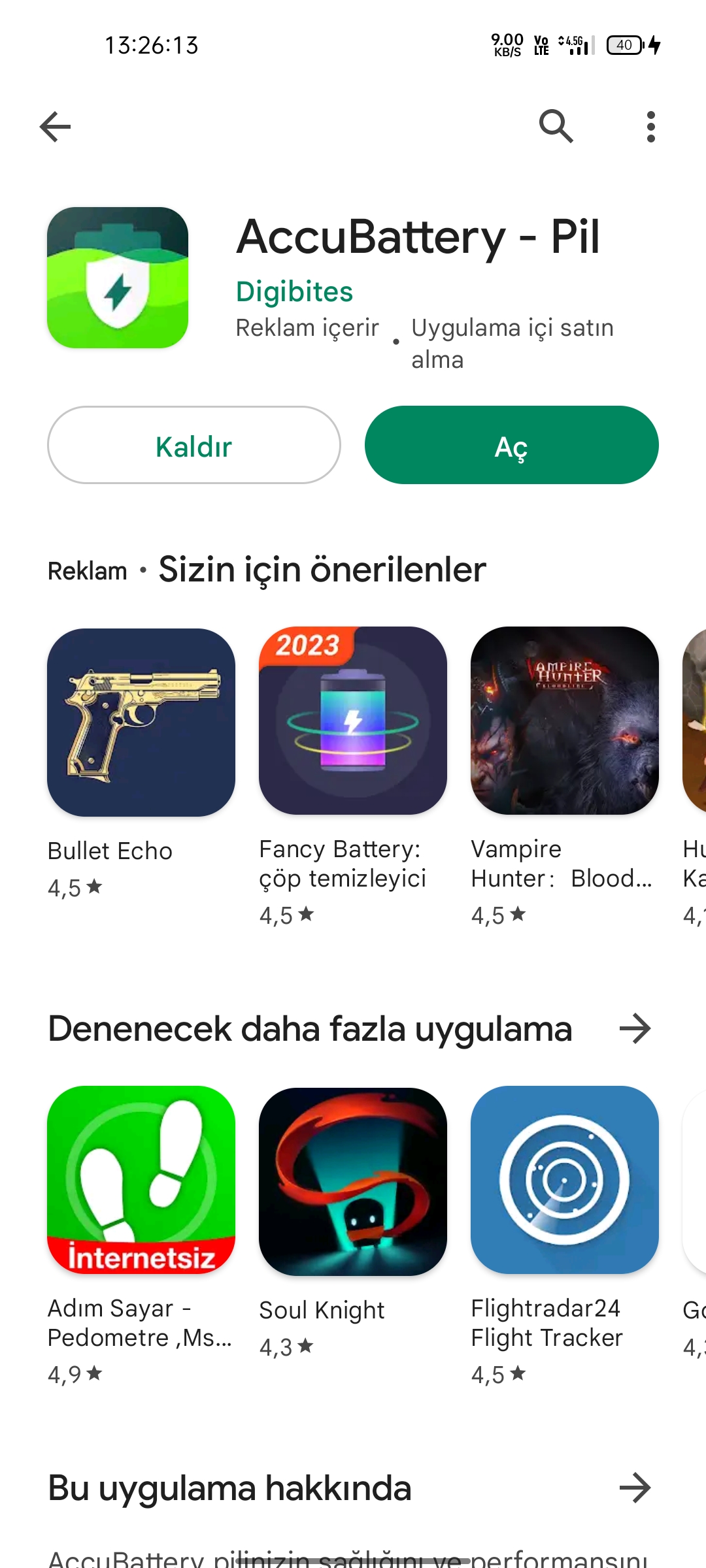
Task: Expand Denenecek daha fazla uygulama arrow
Action: pyautogui.click(x=635, y=1029)
